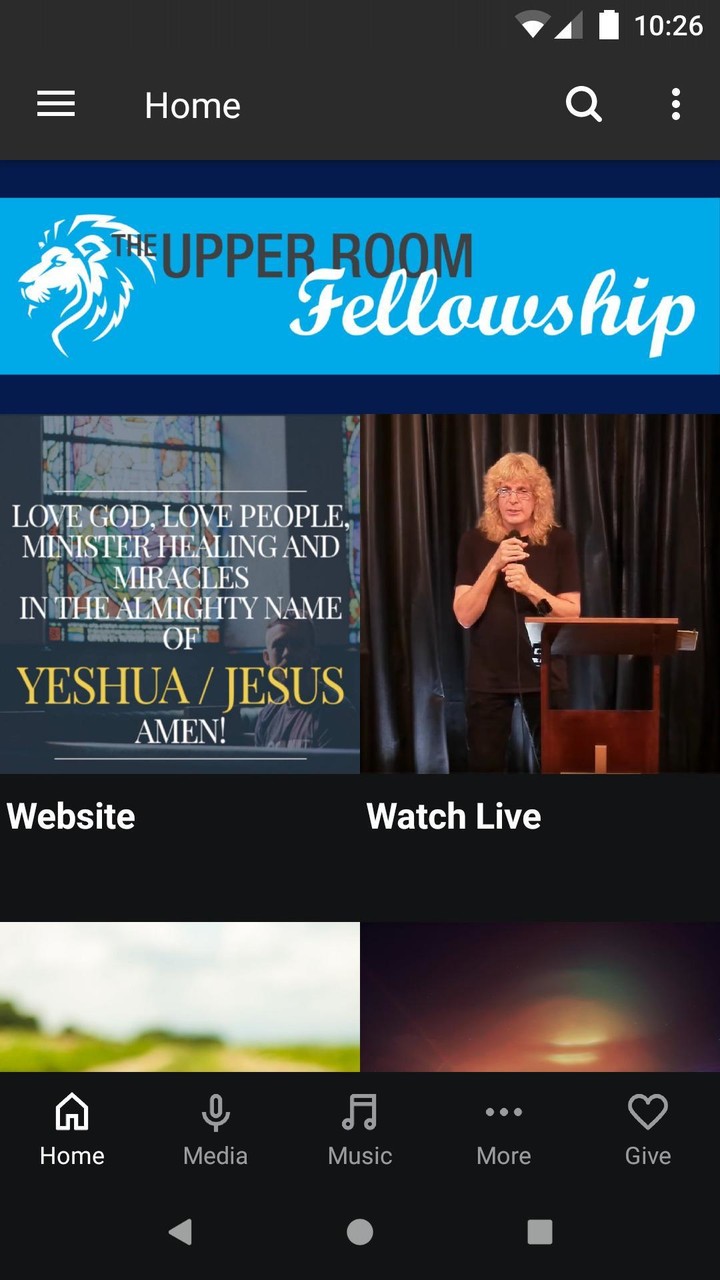Open the Upper Room Fellowship banner
This screenshot has height=1280, width=720.
pyautogui.click(x=360, y=285)
